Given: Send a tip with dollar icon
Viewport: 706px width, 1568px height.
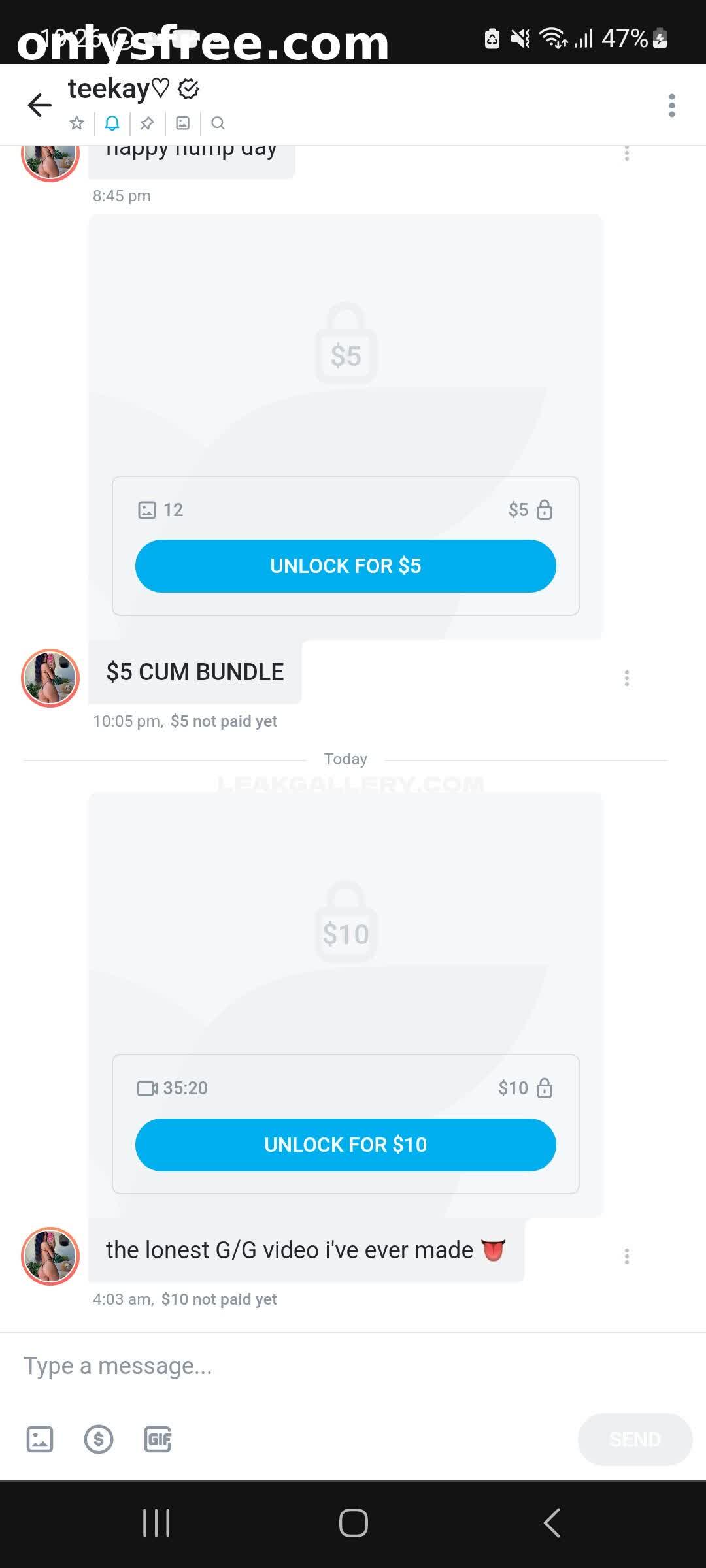Looking at the screenshot, I should (x=99, y=1439).
